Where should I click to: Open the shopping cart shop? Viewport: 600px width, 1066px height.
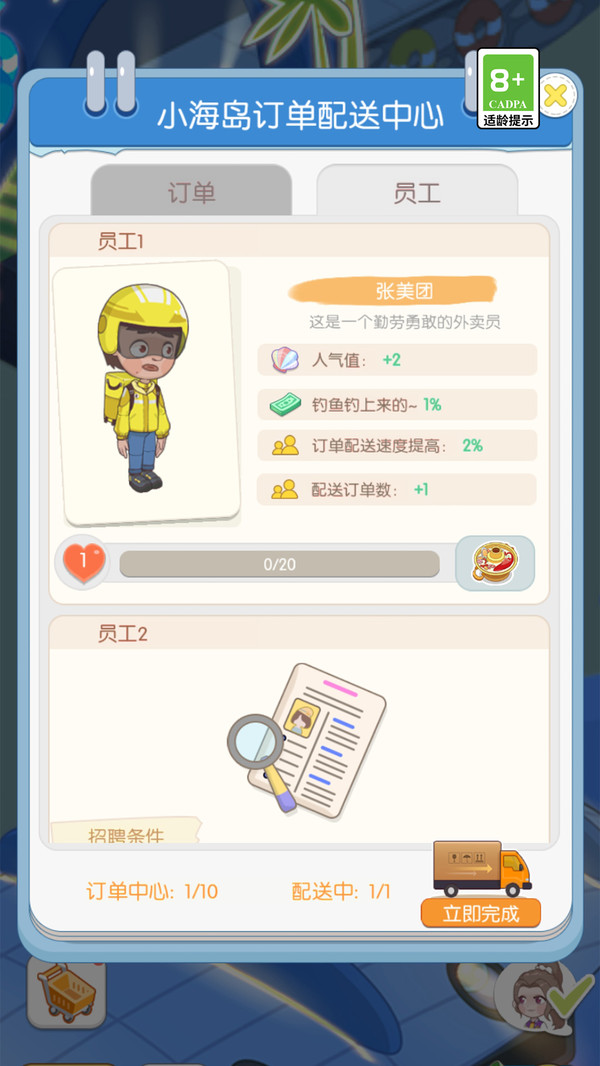[64, 992]
